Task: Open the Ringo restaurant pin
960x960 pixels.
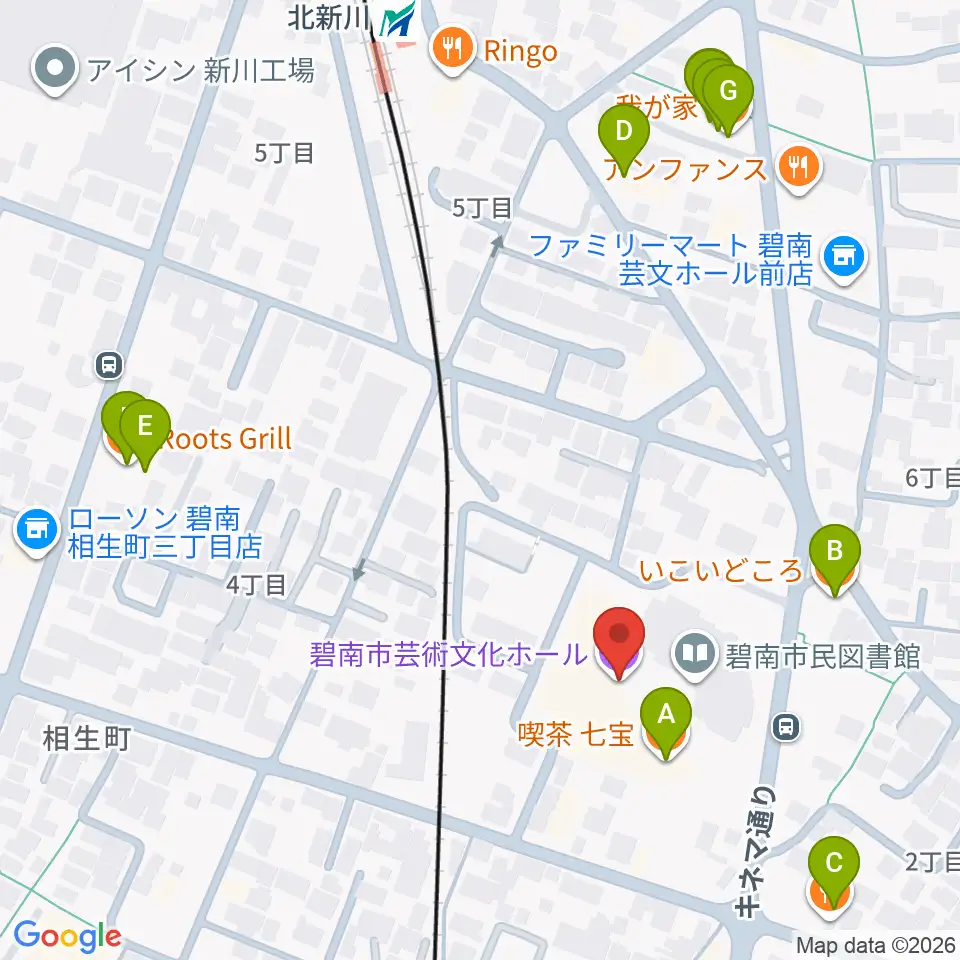Action: pos(452,50)
